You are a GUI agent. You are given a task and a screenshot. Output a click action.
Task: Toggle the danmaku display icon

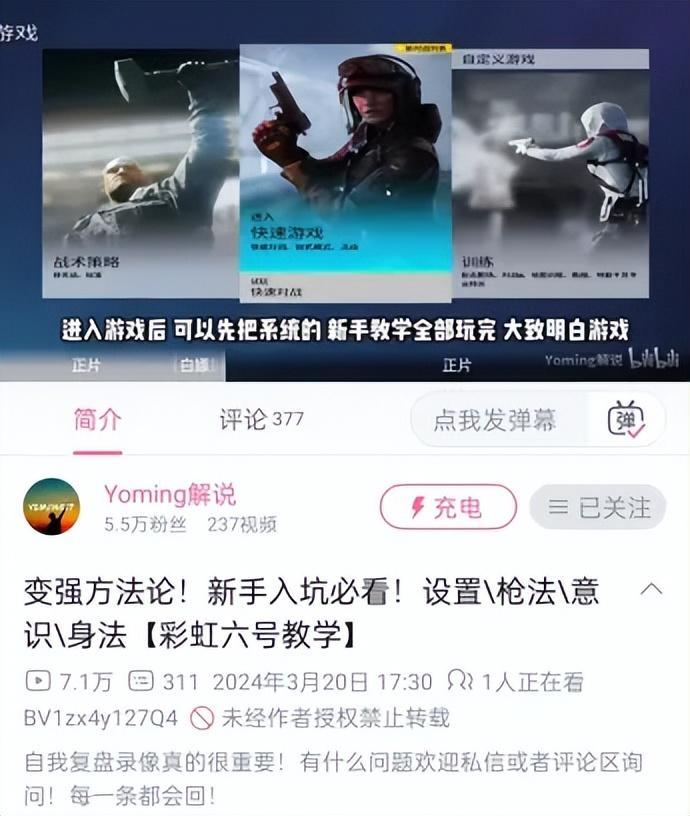[627, 419]
